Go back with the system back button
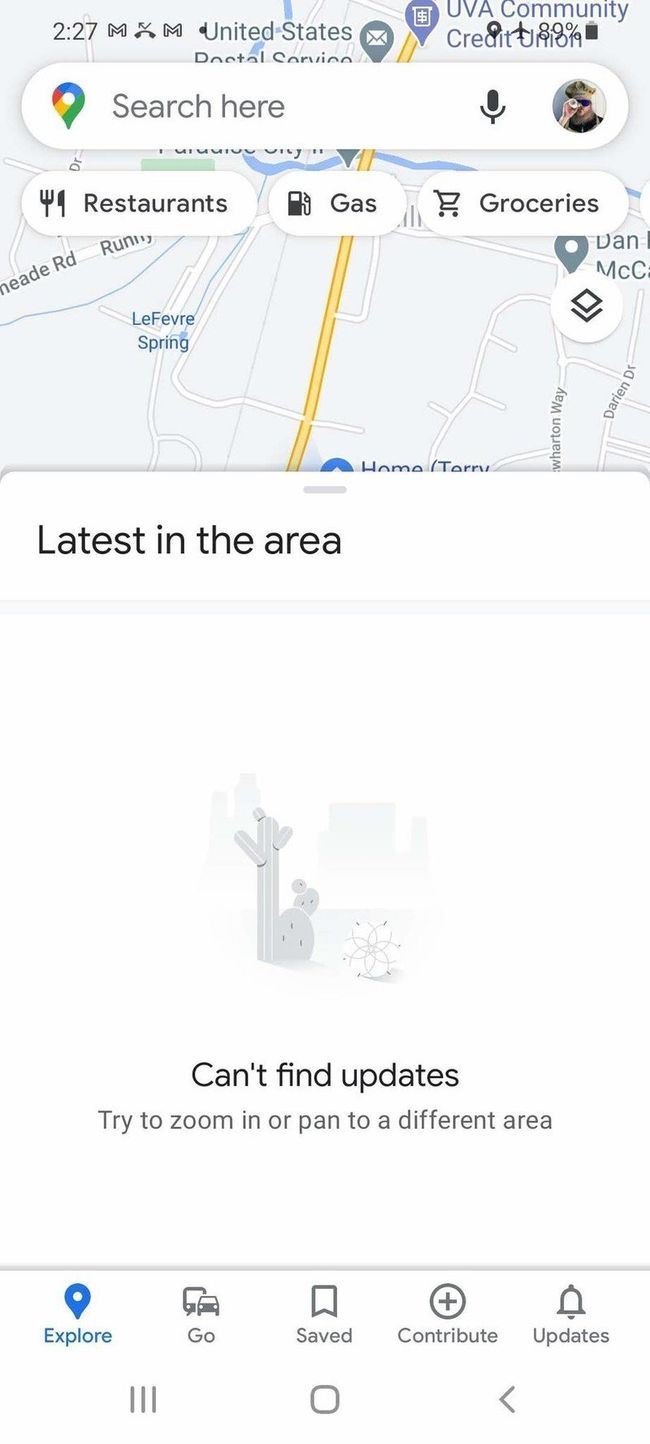 (x=507, y=1399)
